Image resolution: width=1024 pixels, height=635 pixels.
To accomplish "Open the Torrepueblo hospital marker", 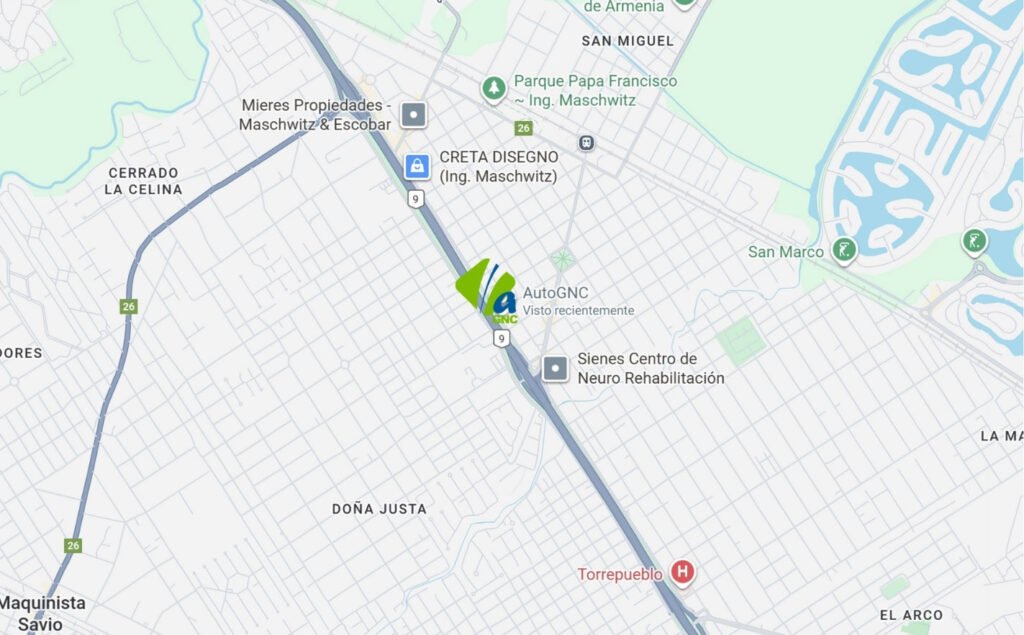I will tap(682, 573).
